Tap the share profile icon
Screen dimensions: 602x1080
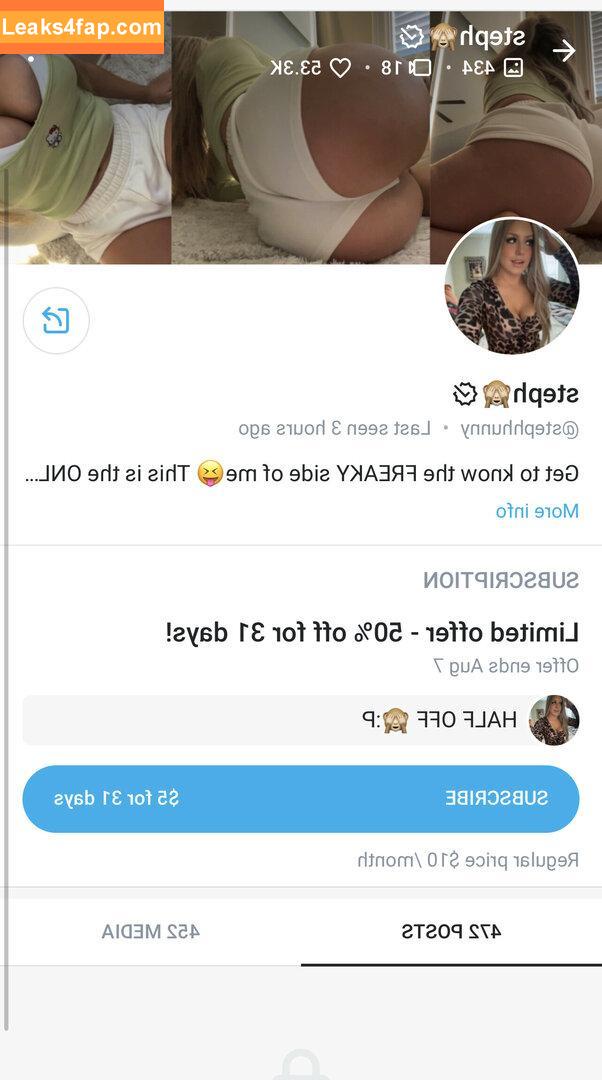tap(56, 321)
